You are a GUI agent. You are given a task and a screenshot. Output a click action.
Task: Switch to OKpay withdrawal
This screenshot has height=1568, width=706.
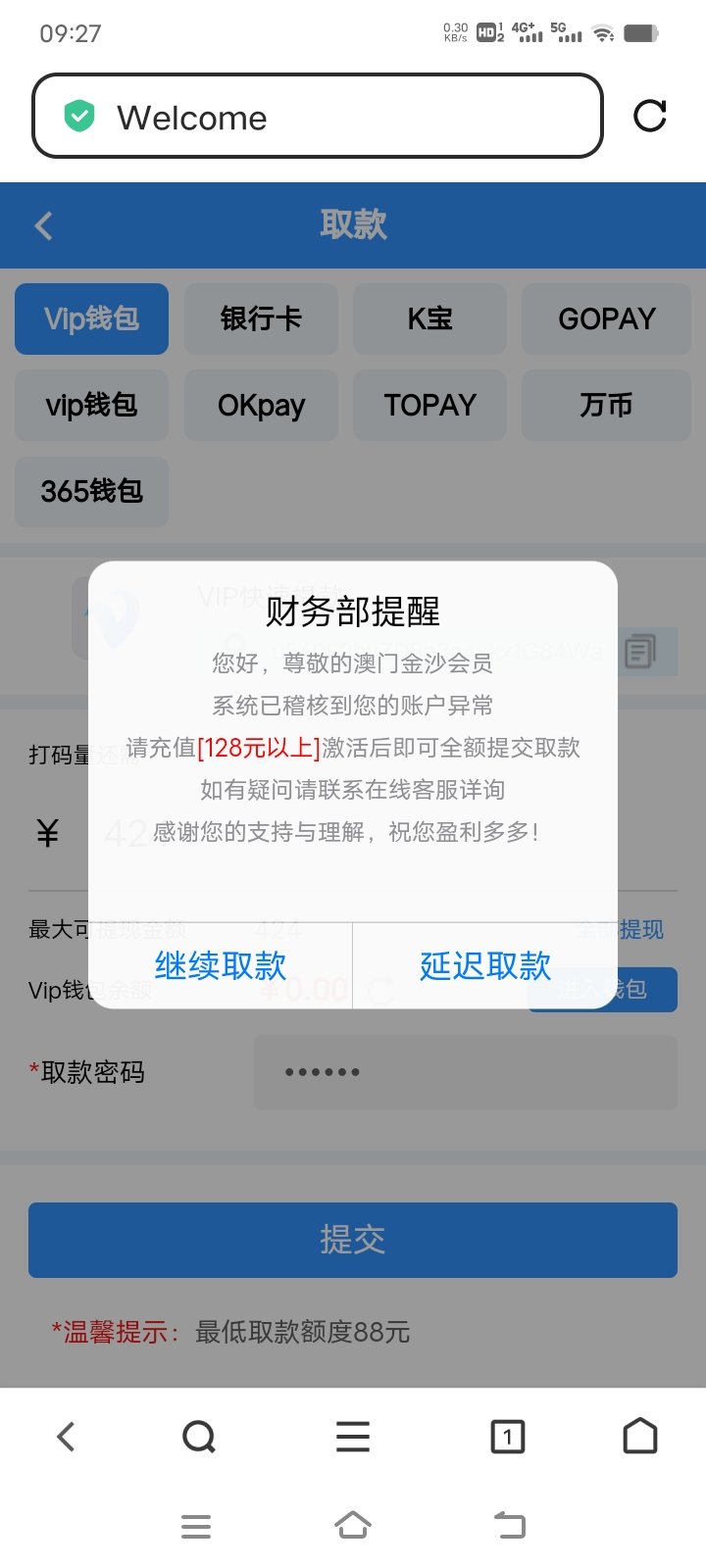pyautogui.click(x=261, y=405)
